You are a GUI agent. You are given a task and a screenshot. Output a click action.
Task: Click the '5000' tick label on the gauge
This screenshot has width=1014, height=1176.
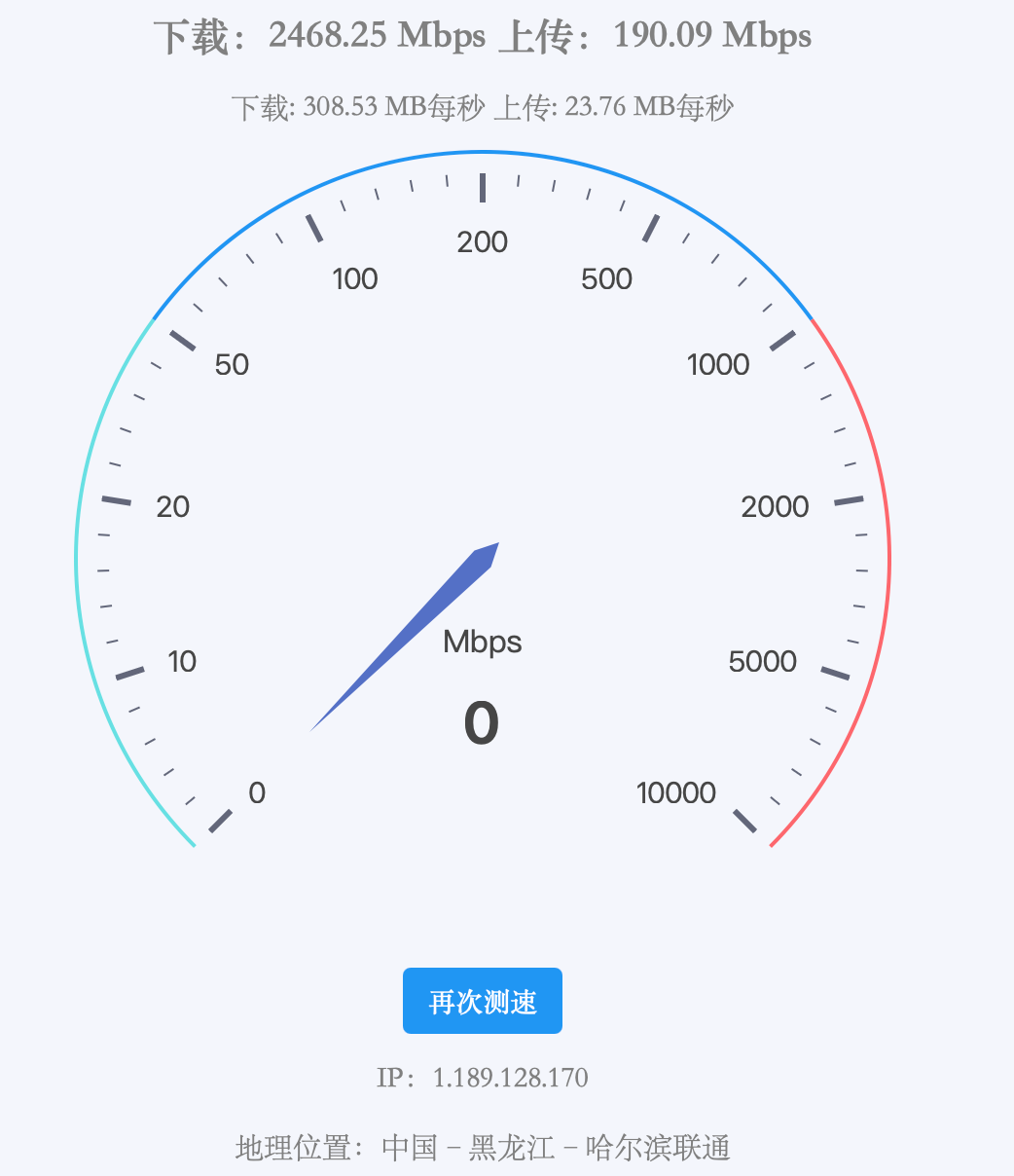764,661
